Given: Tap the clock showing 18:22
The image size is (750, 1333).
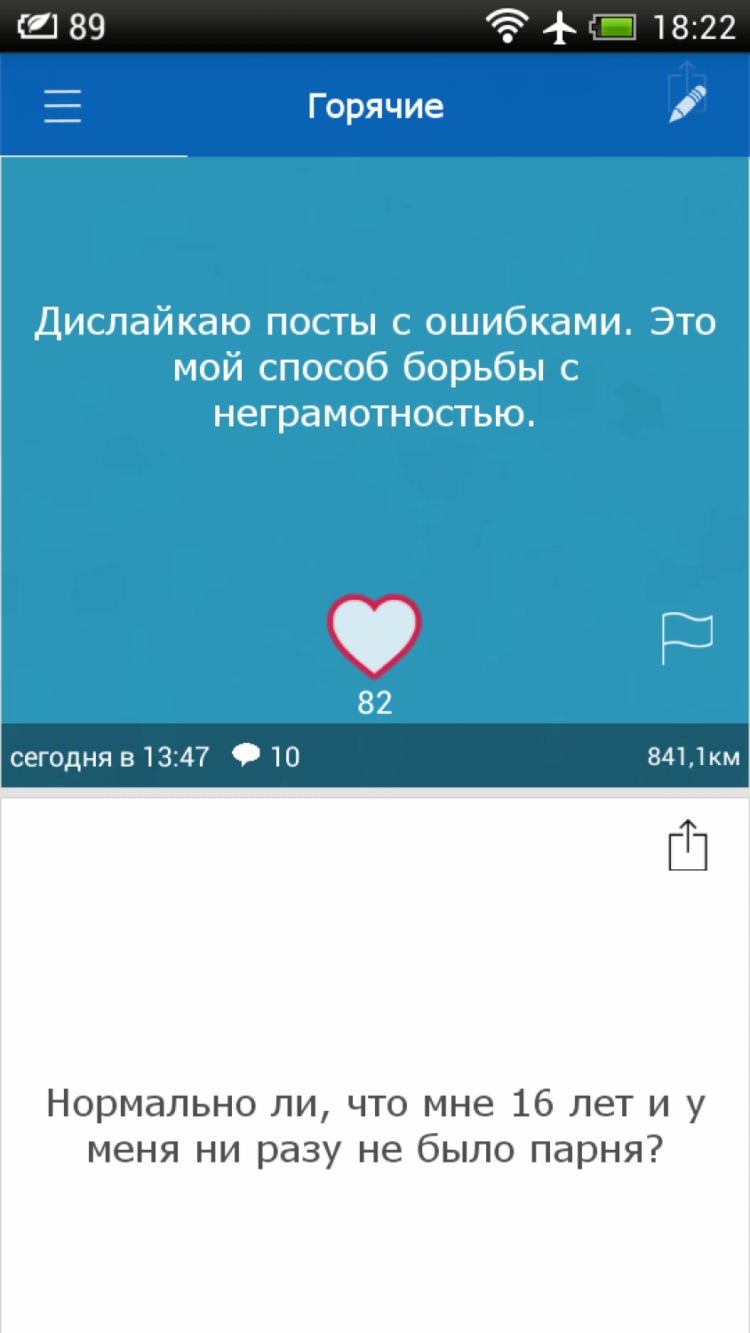Looking at the screenshot, I should [x=697, y=26].
